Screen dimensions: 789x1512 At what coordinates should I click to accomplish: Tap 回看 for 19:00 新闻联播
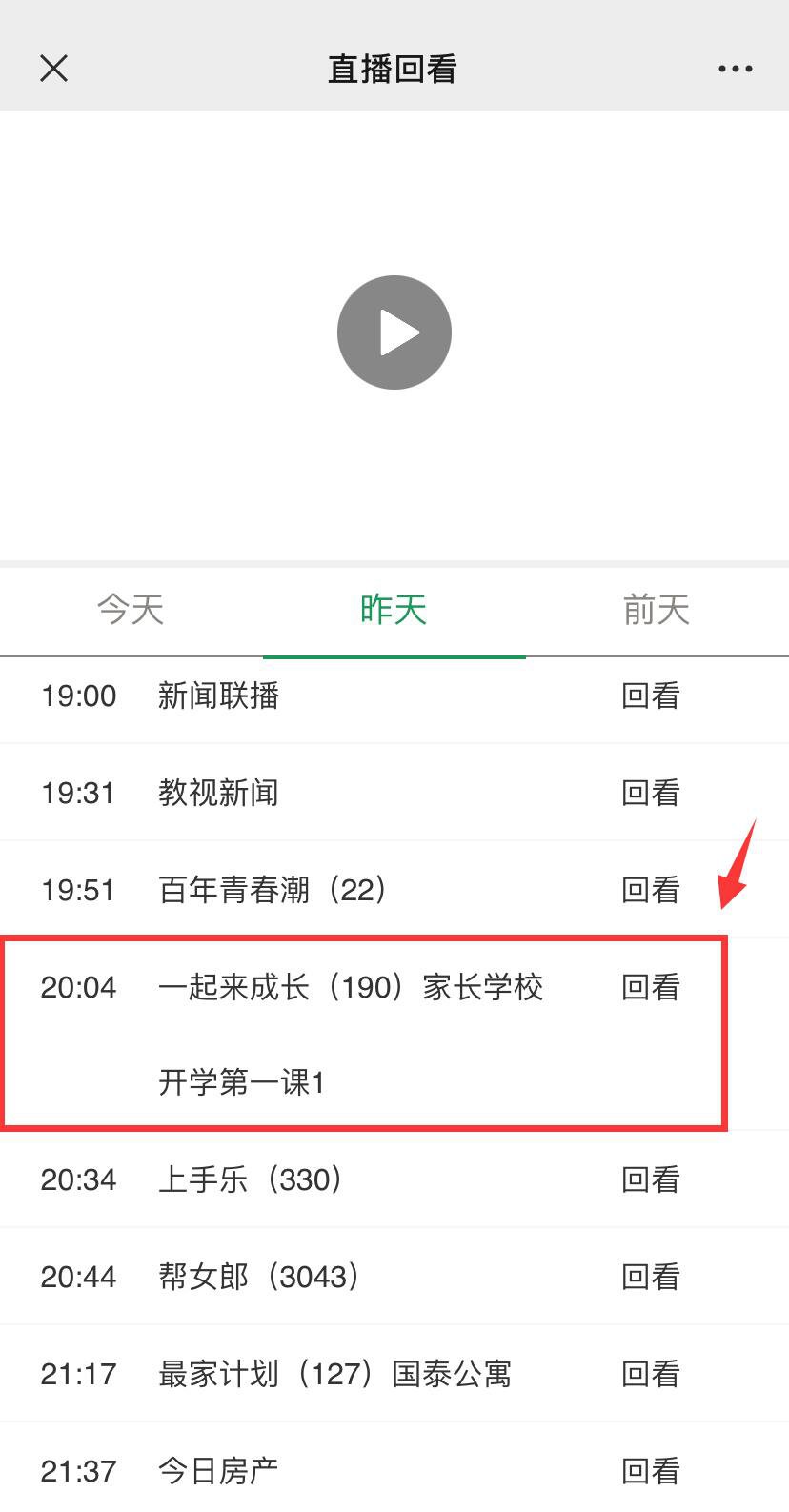[651, 696]
